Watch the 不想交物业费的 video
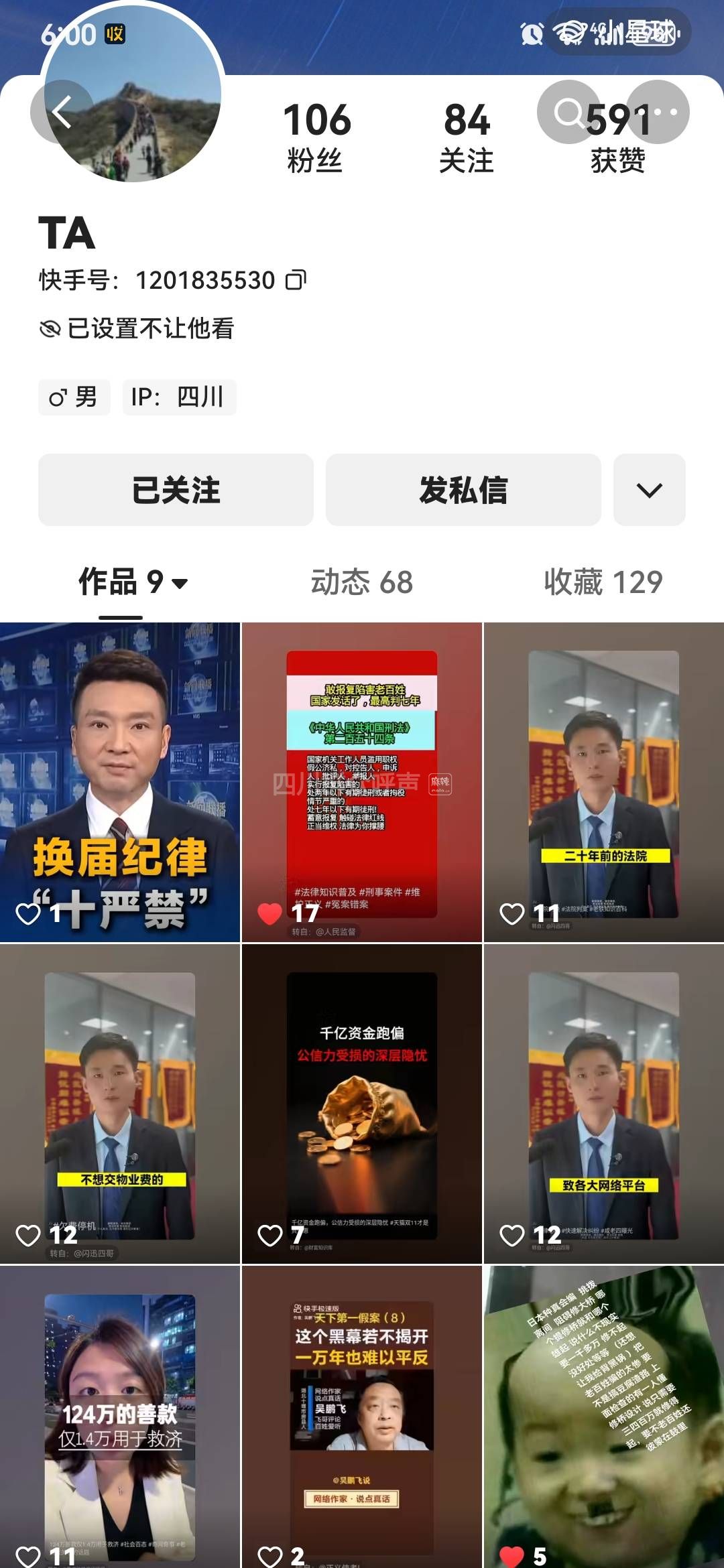Viewport: 724px width, 1568px height. tap(120, 1104)
